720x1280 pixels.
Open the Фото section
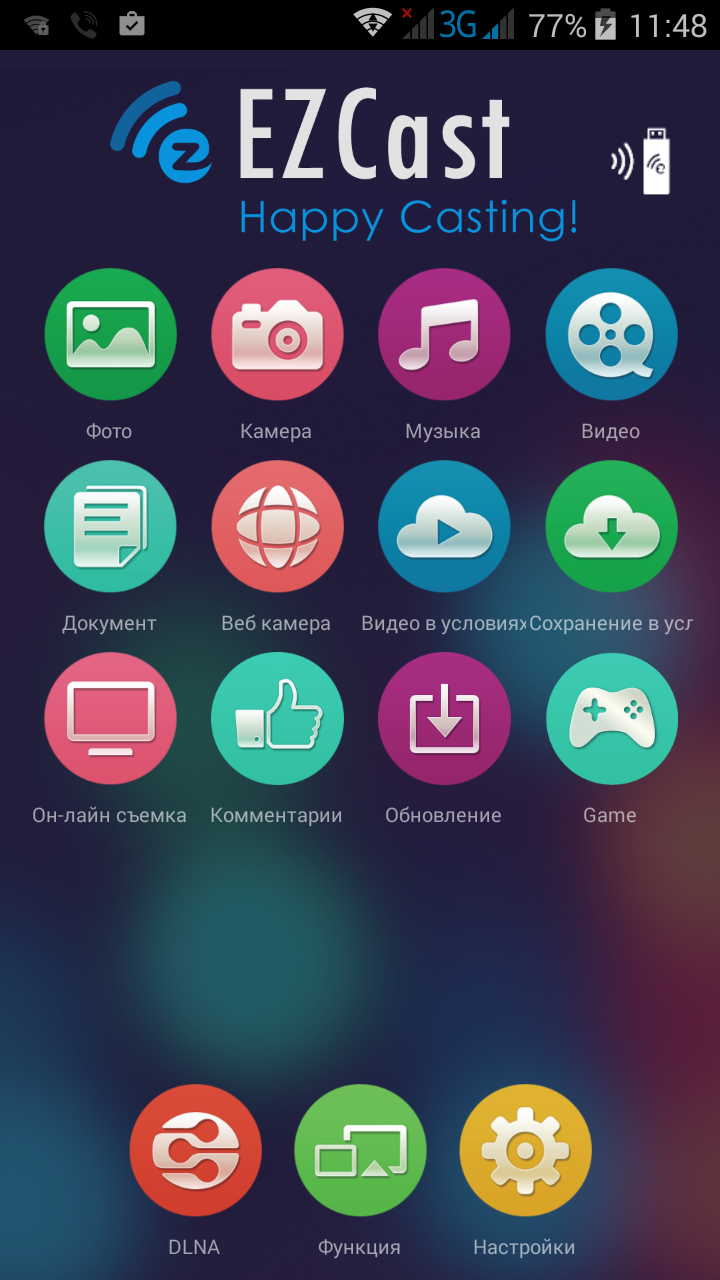pos(110,335)
